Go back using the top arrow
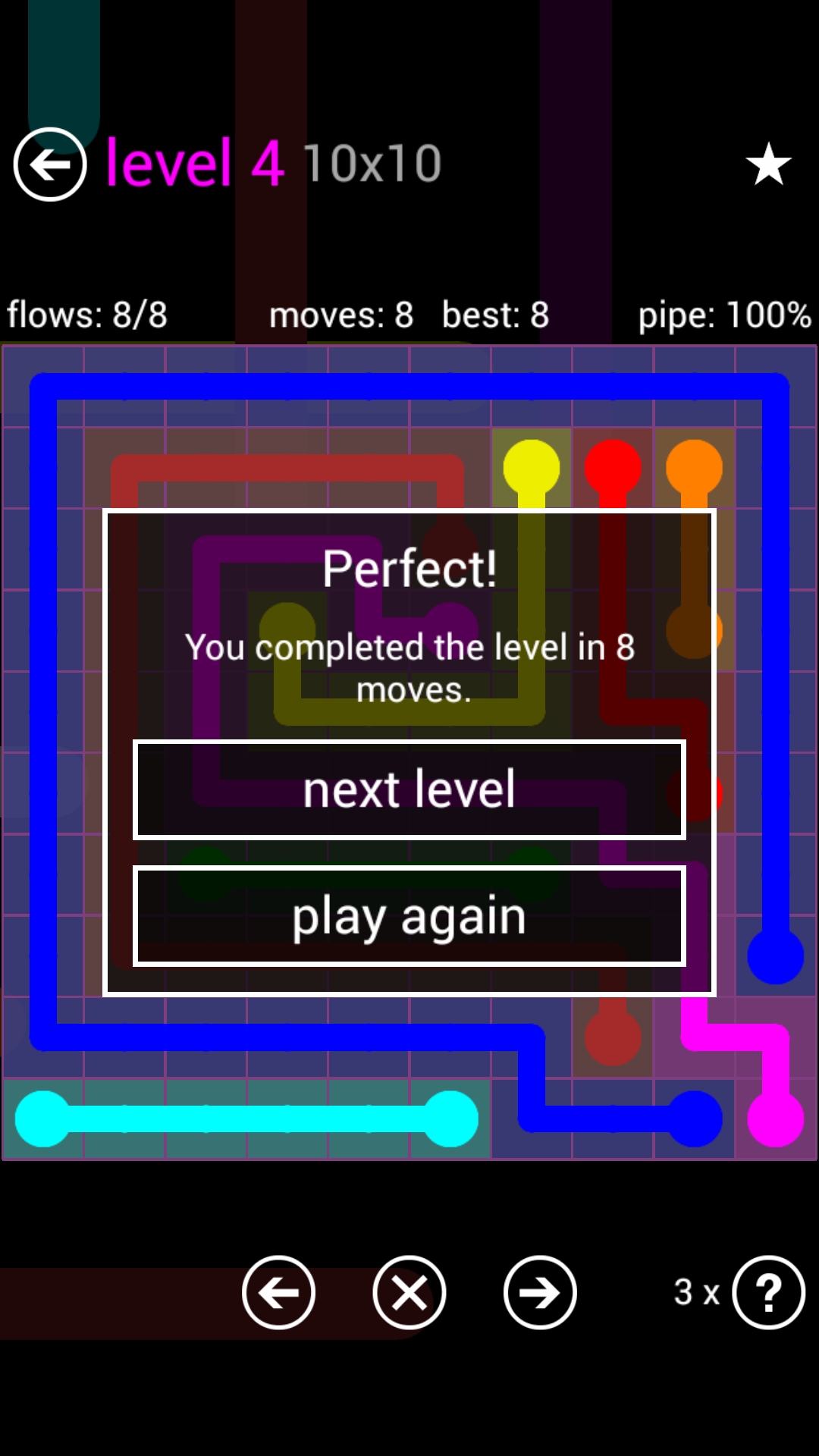819x1456 pixels. [50, 164]
